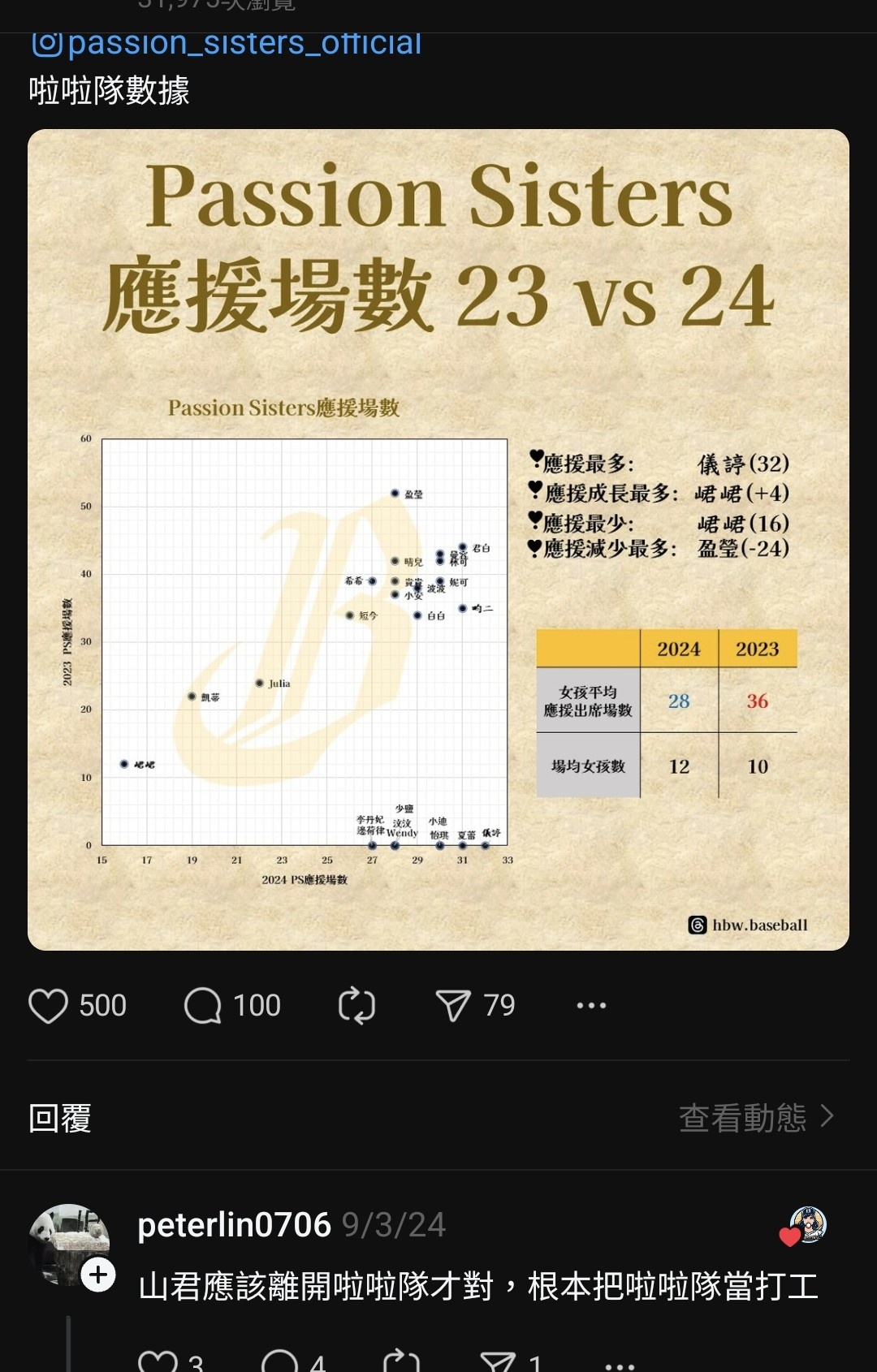Open the overflow menu on peterlin0706's reply
877x1372 pixels.
[x=620, y=1364]
